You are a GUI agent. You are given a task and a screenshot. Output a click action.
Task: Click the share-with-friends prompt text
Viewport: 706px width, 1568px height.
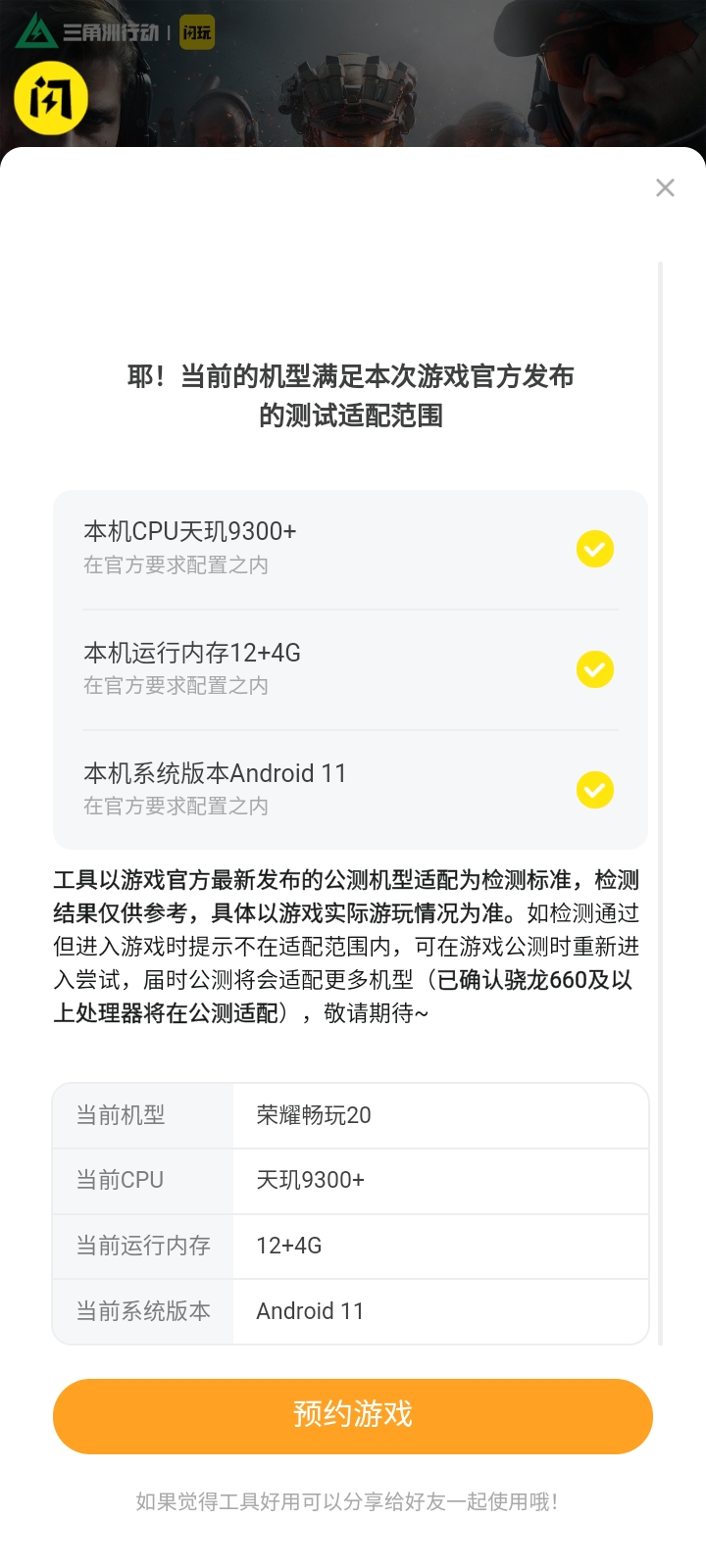tap(353, 1501)
